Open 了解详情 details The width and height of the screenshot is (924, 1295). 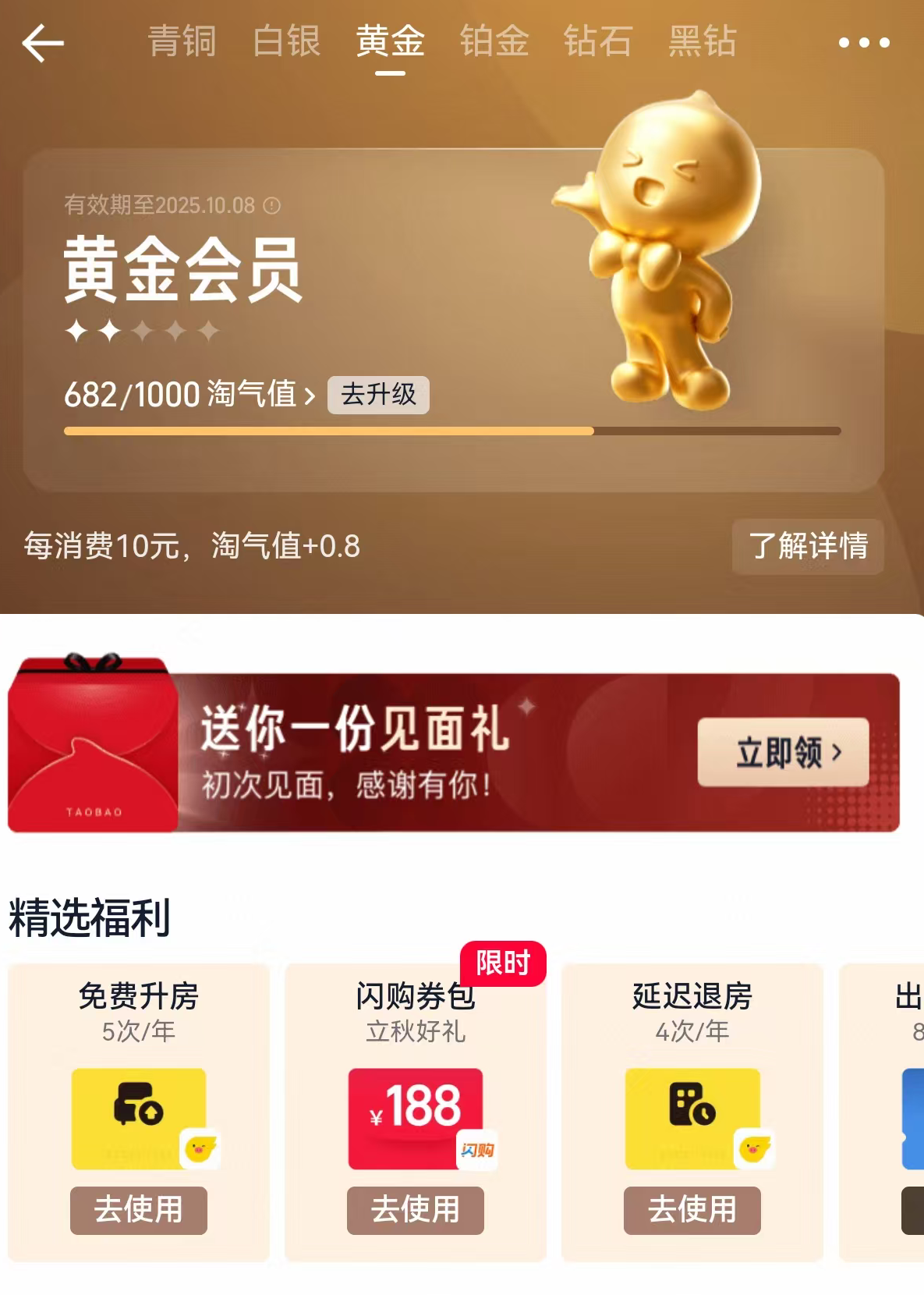[x=808, y=546]
